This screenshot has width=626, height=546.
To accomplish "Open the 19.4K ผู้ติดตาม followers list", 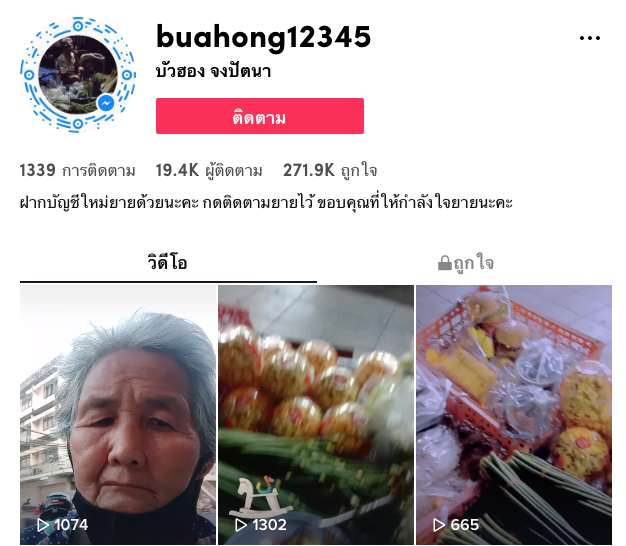I will click(x=209, y=170).
